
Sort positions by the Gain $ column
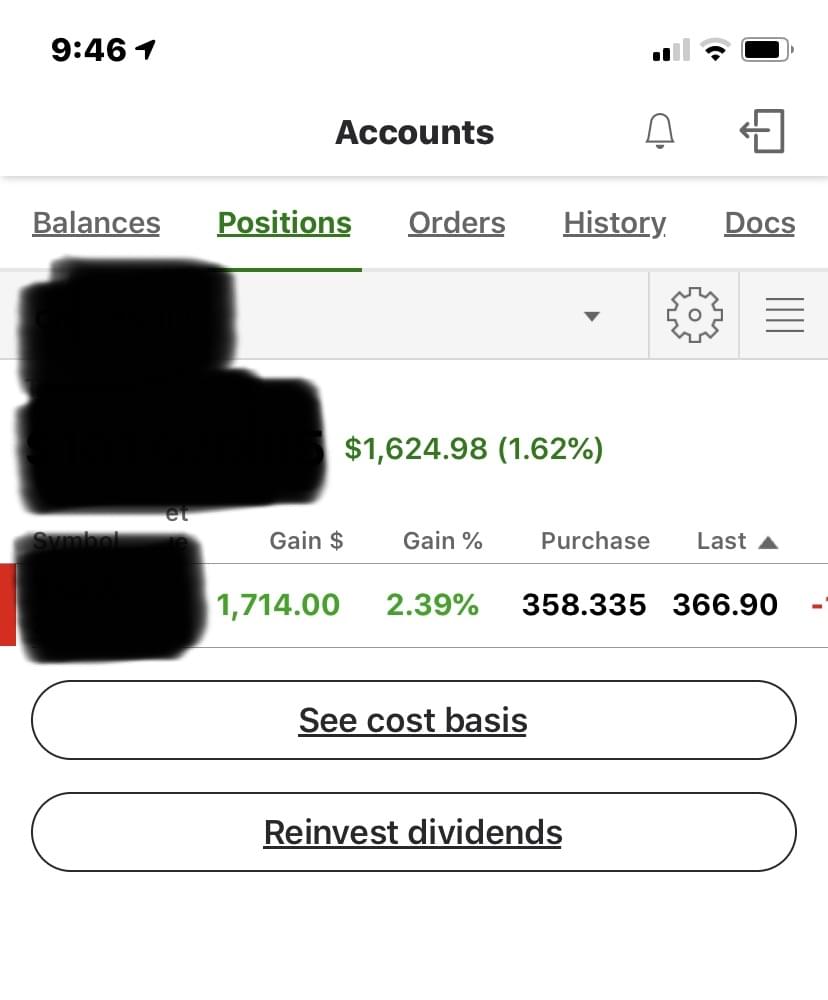tap(306, 541)
